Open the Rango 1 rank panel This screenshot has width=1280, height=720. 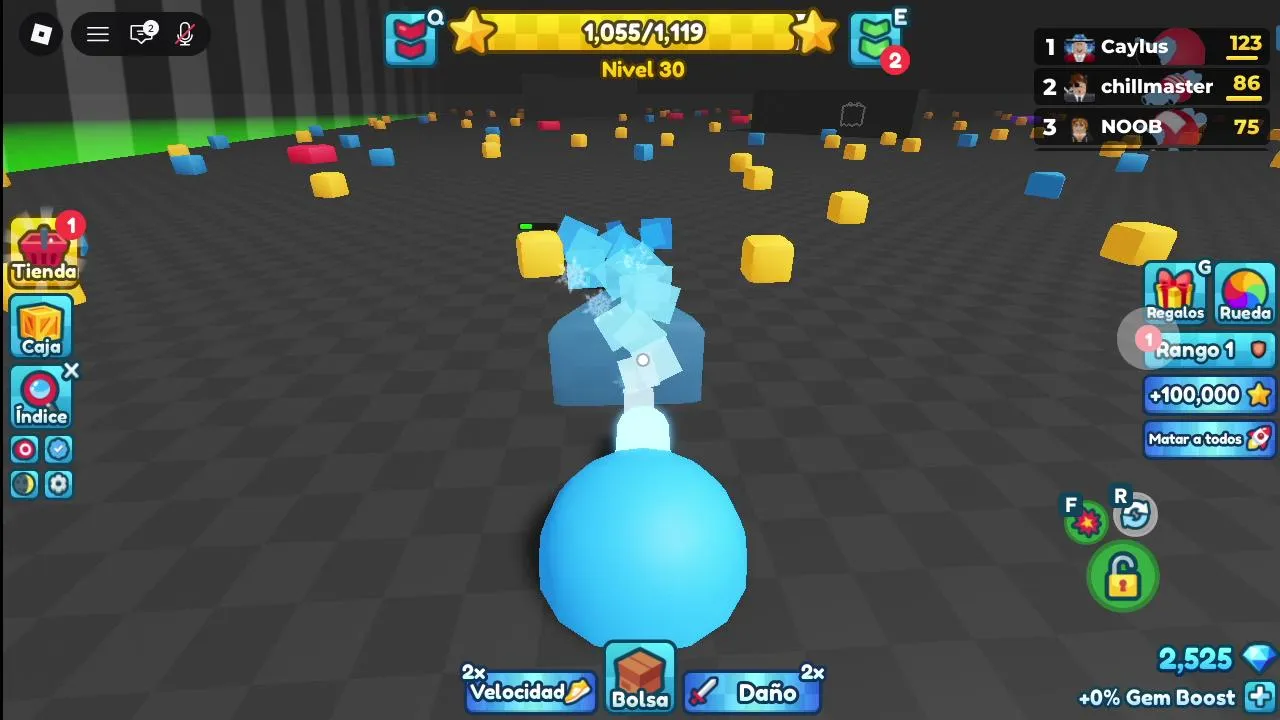click(x=1208, y=350)
